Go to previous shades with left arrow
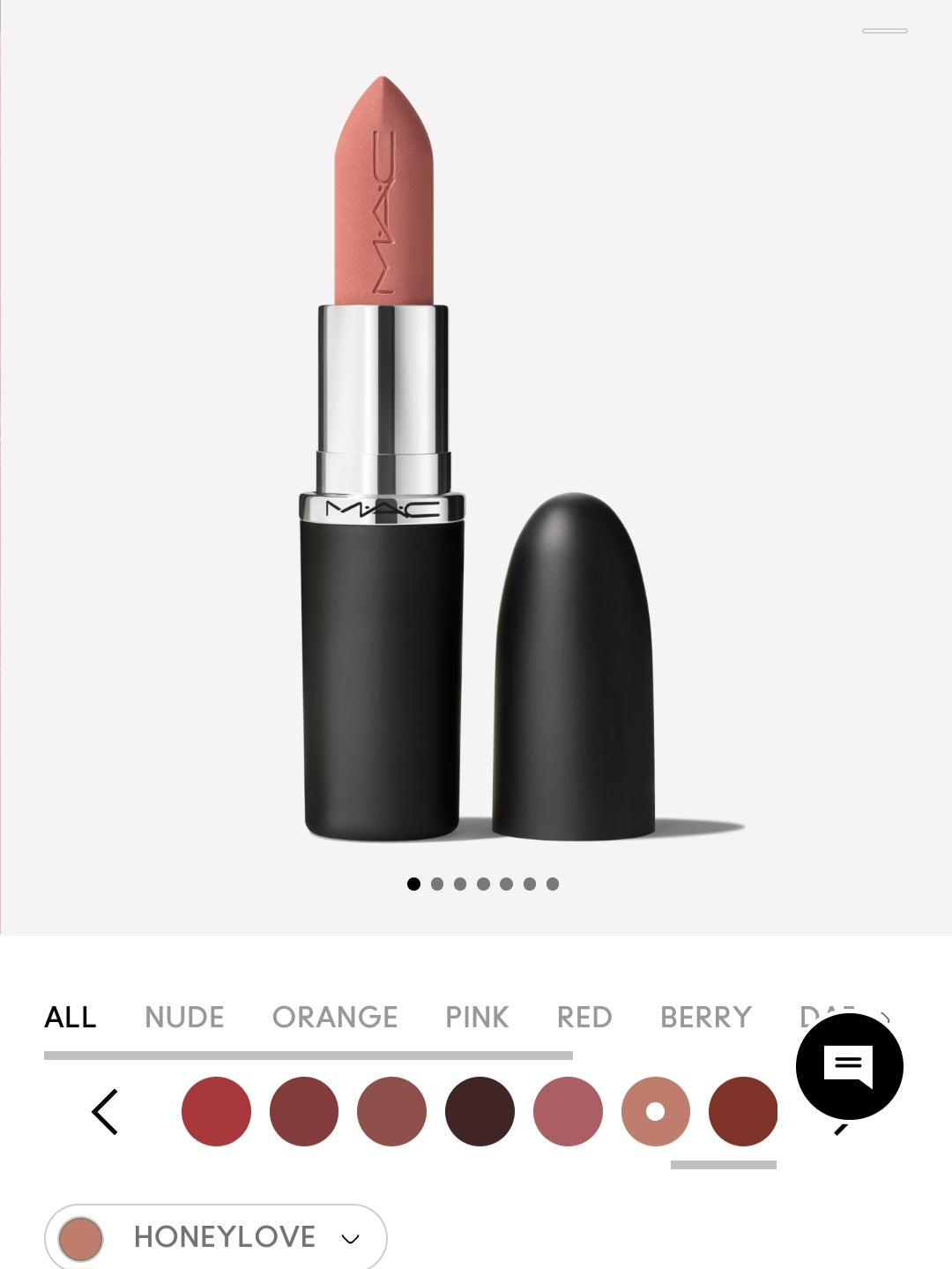The image size is (952, 1269). (x=105, y=1111)
